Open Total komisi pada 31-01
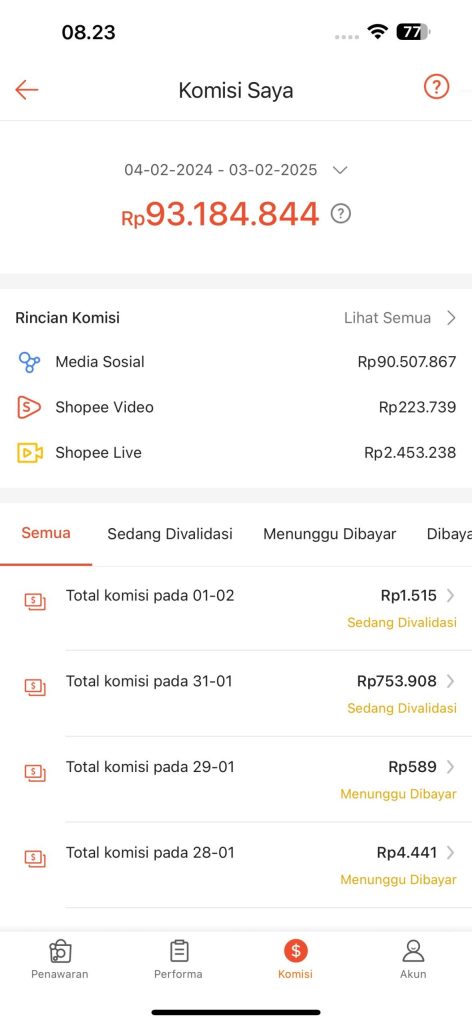Viewport: 472px width, 1024px height. pos(236,694)
